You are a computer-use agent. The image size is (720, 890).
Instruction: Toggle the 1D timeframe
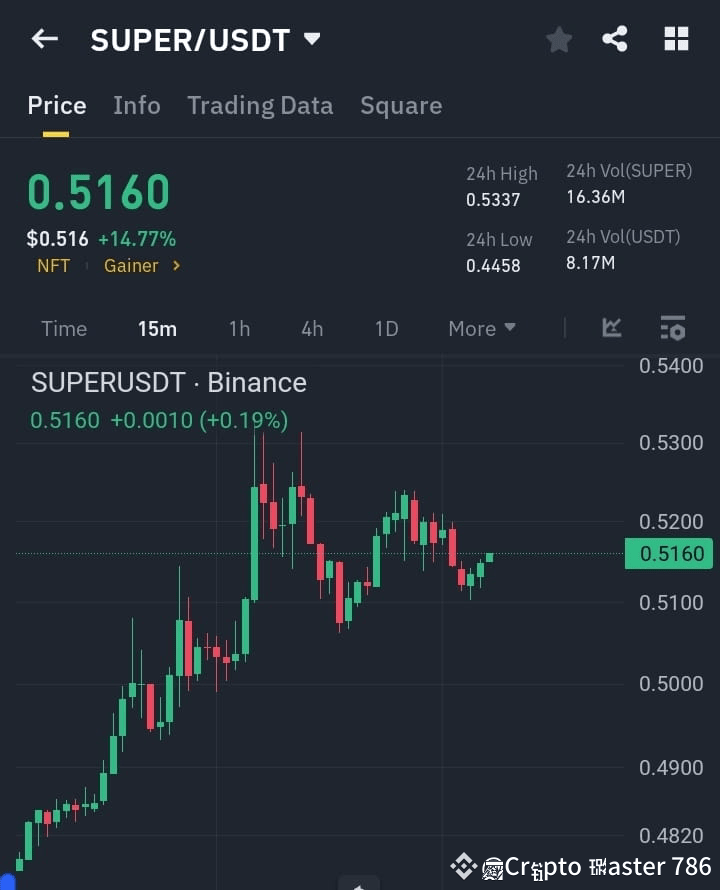coord(386,328)
